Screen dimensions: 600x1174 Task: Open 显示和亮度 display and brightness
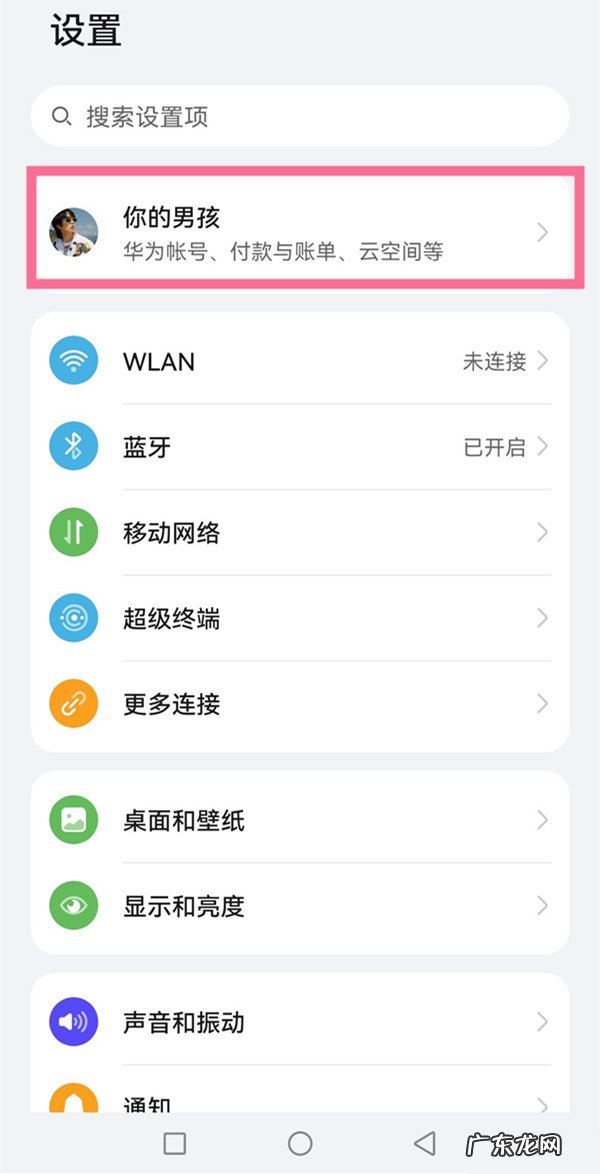(x=300, y=906)
